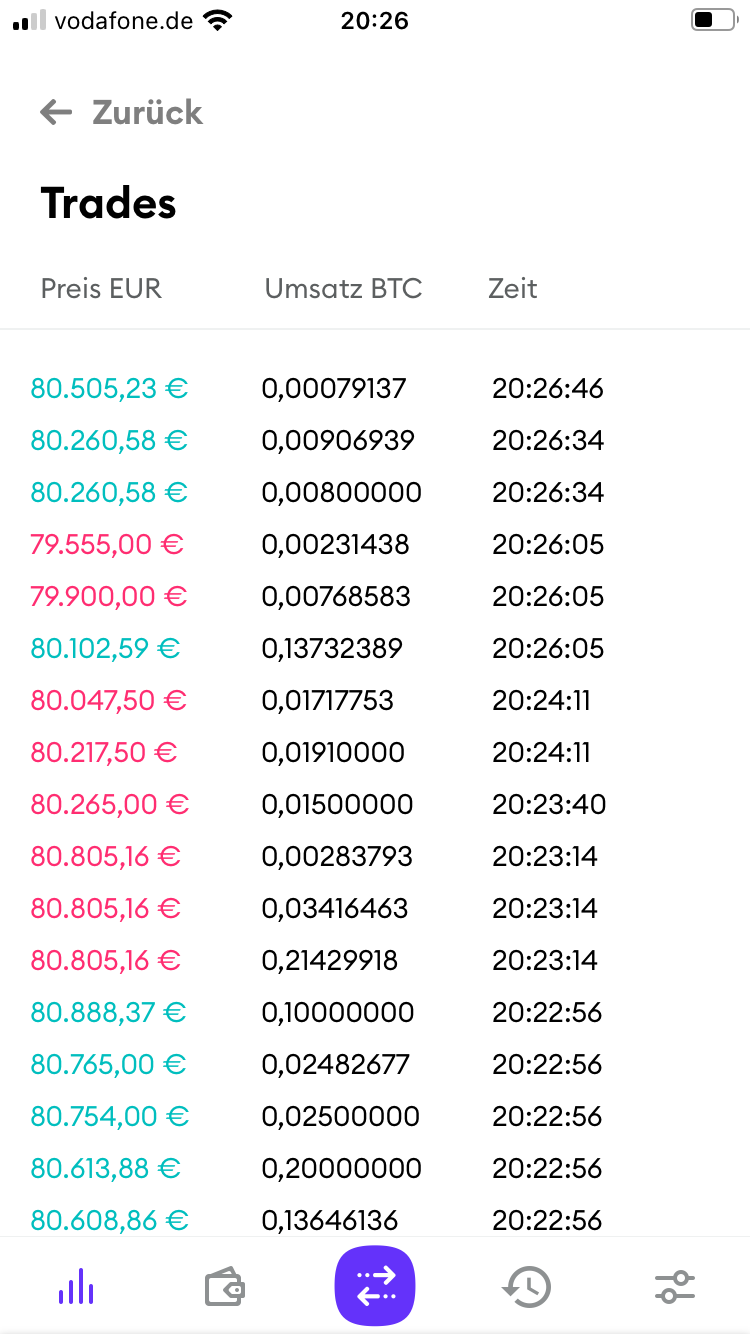This screenshot has height=1334, width=750.
Task: Switch to the wallet tab
Action: pos(225,1287)
